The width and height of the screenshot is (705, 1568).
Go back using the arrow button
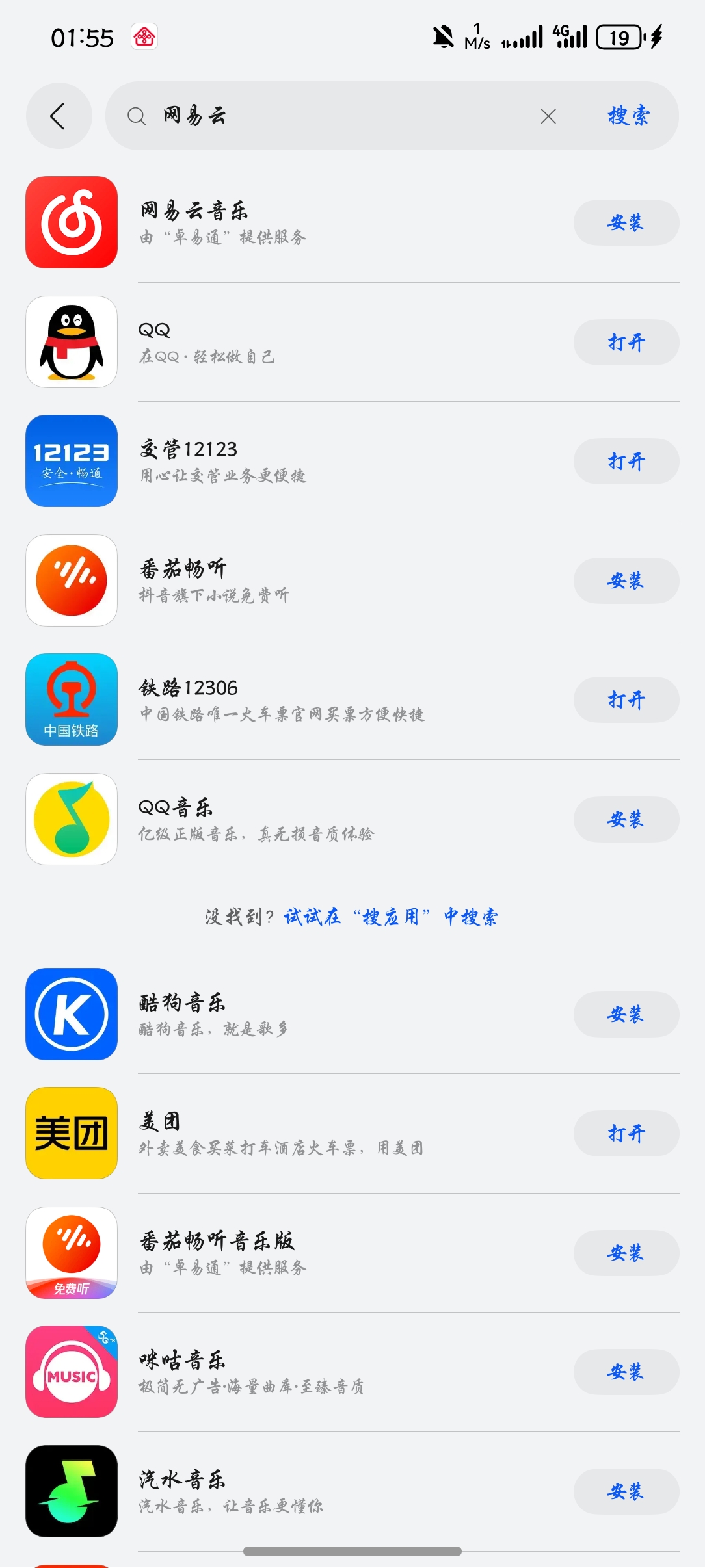(x=58, y=116)
